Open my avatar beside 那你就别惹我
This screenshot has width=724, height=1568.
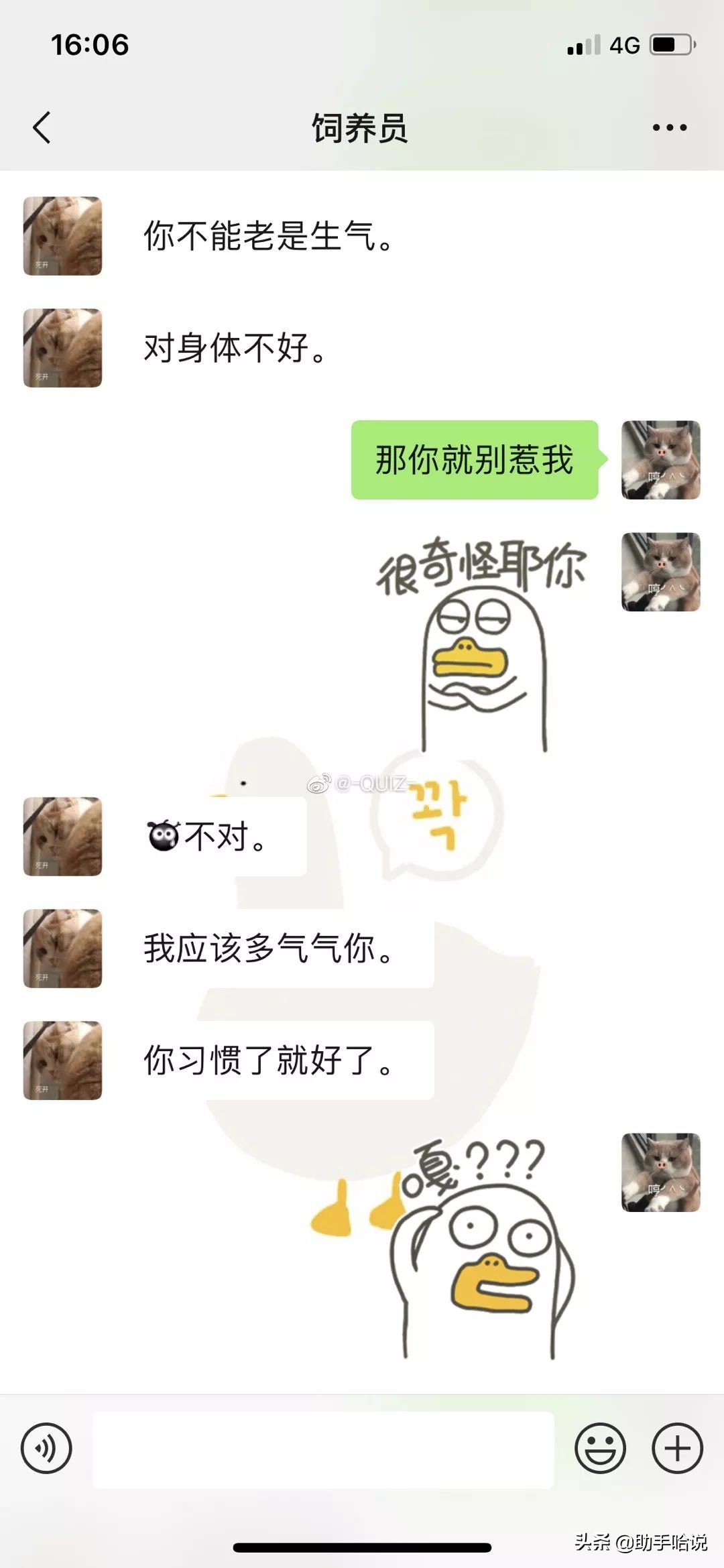tap(660, 460)
